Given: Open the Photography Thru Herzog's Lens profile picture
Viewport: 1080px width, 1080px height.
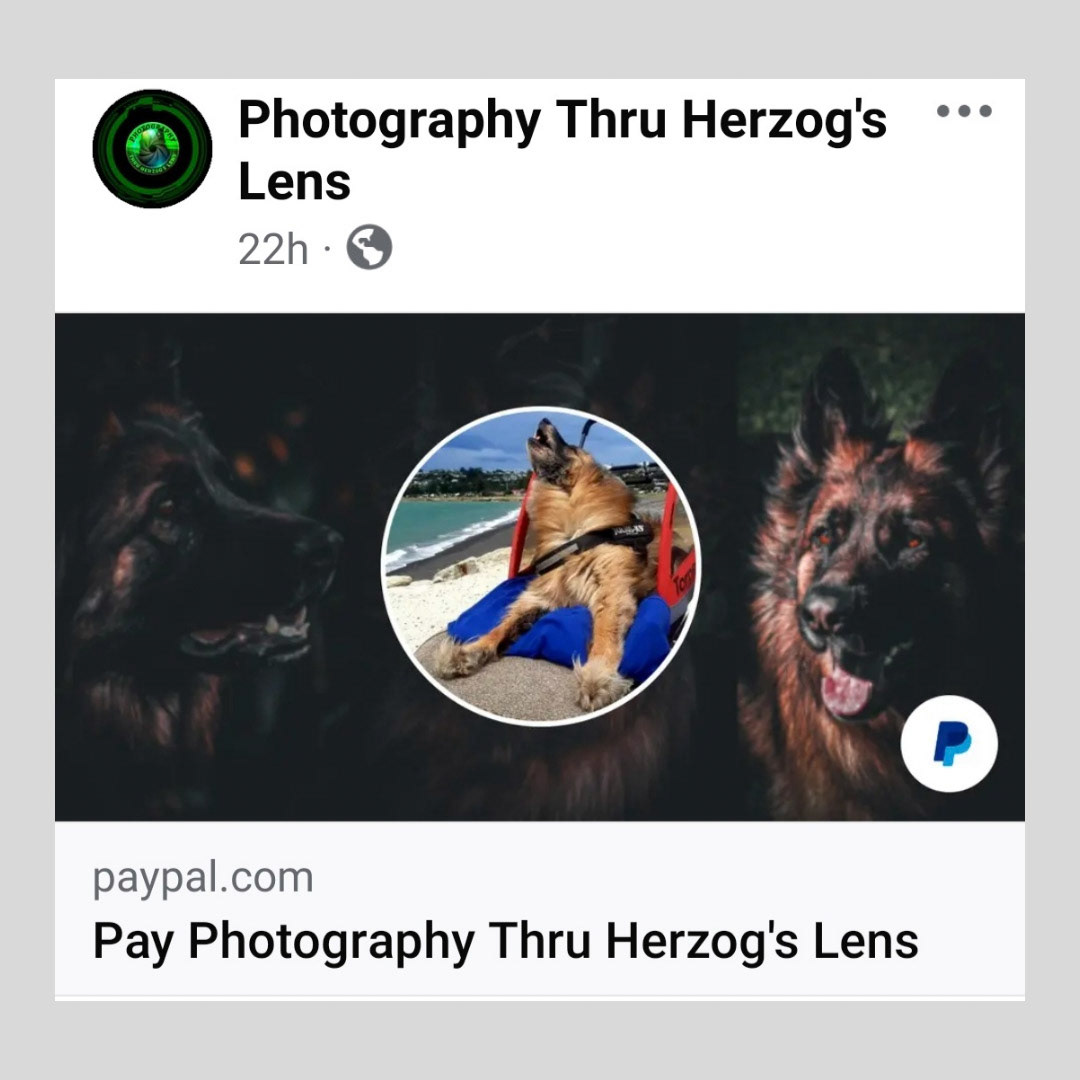Looking at the screenshot, I should 152,149.
